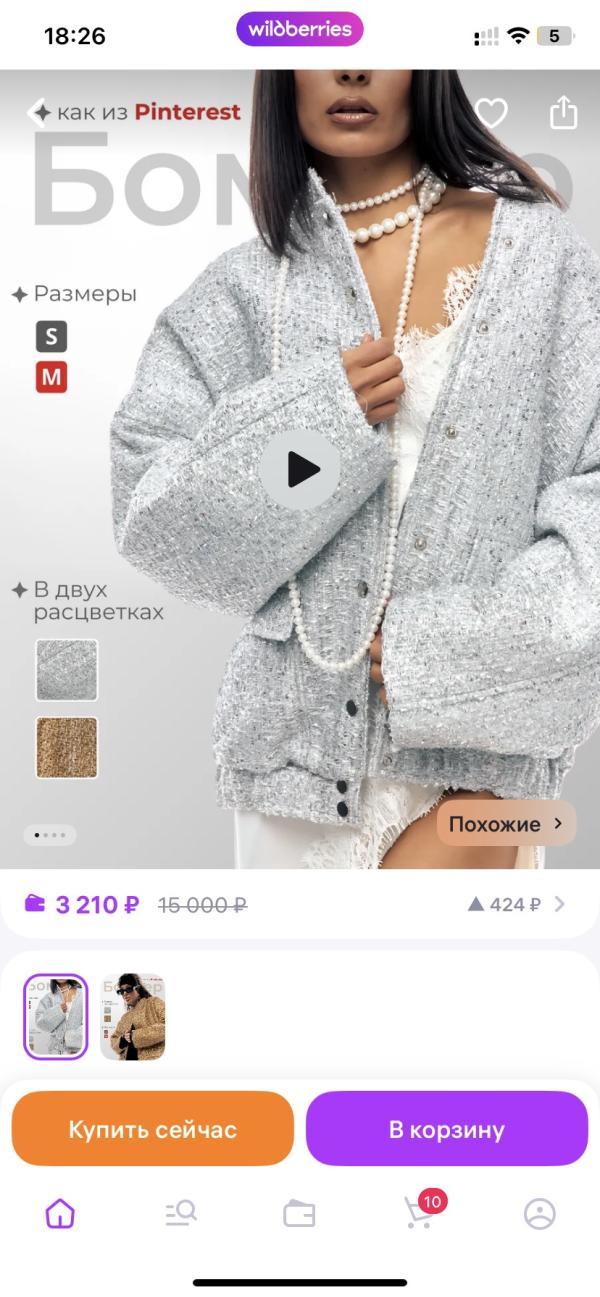This screenshot has width=600, height=1297.
Task: Select the grey jacket thumbnail
Action: coord(56,1016)
